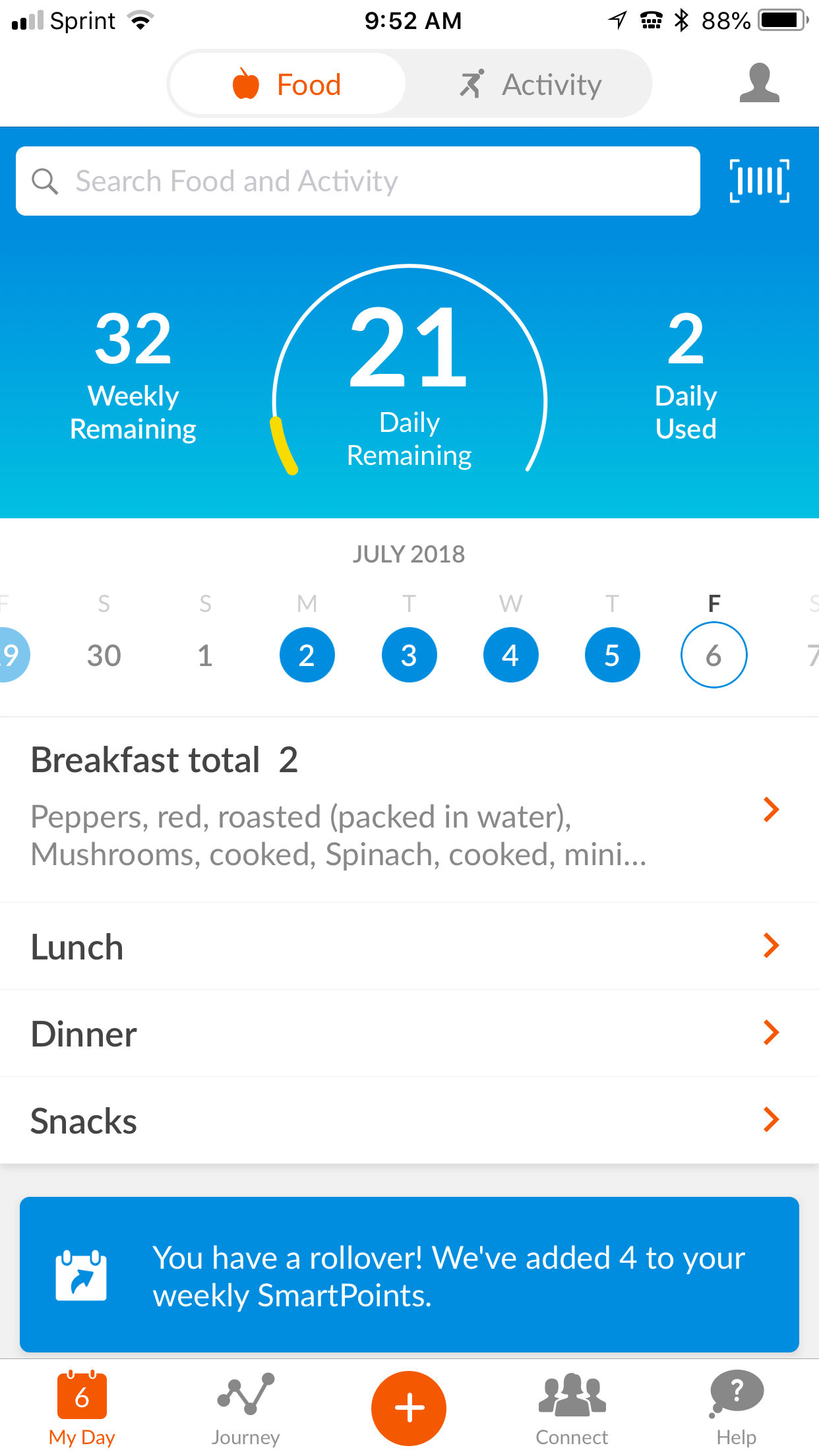Select Saturday June 30 in the calendar
819x1456 pixels.
[x=104, y=655]
